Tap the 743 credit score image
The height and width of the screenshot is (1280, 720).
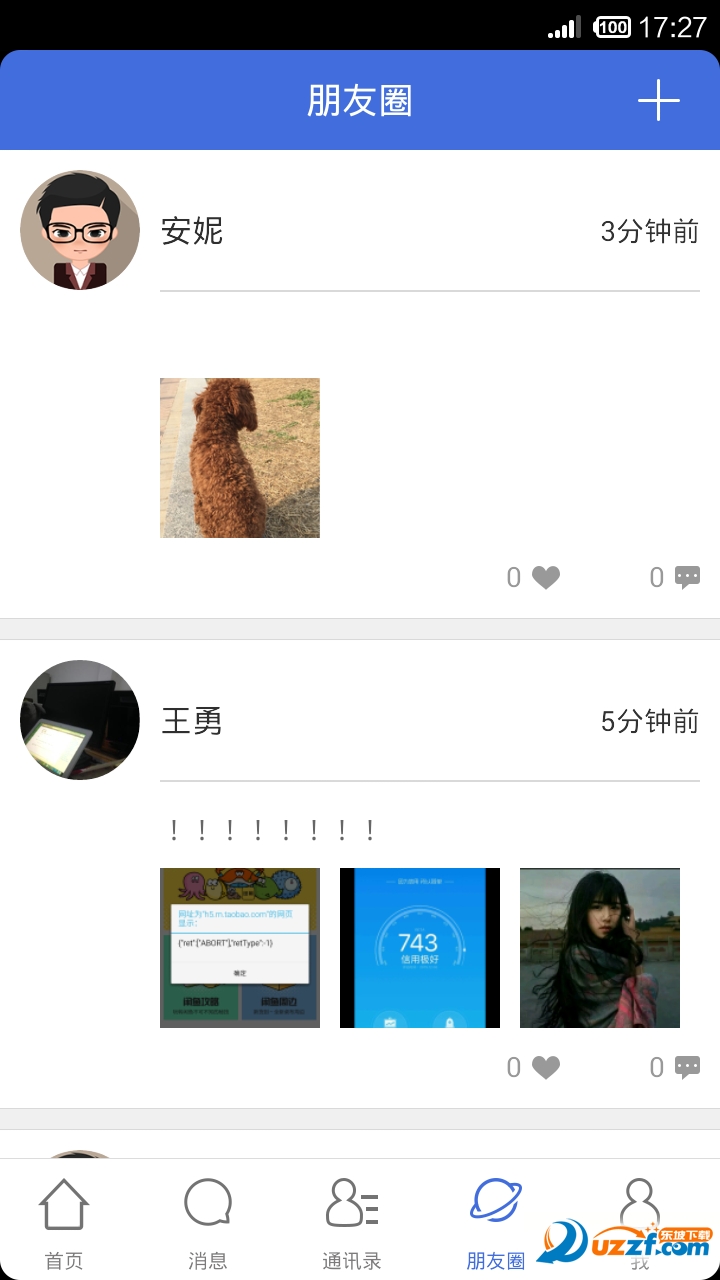pyautogui.click(x=419, y=946)
